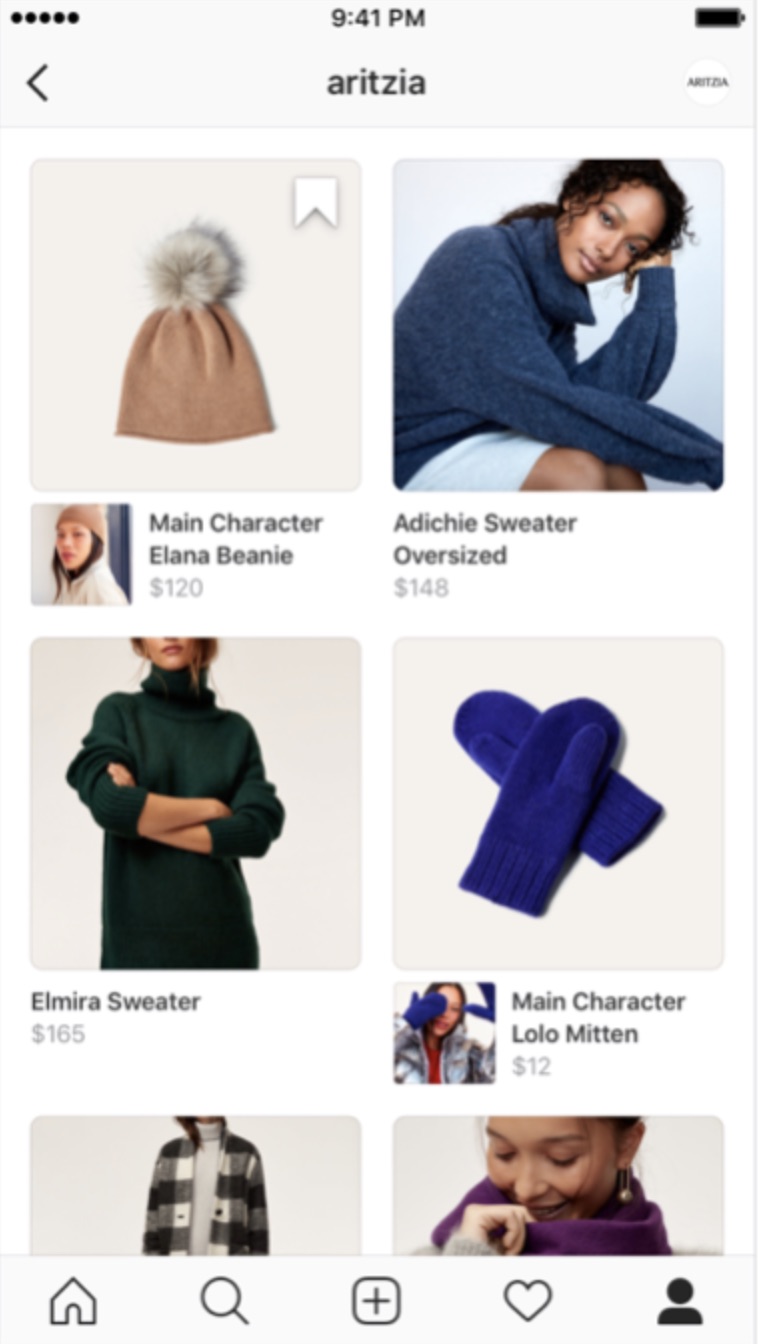
Task: Create a new post with plus icon
Action: click(376, 1301)
